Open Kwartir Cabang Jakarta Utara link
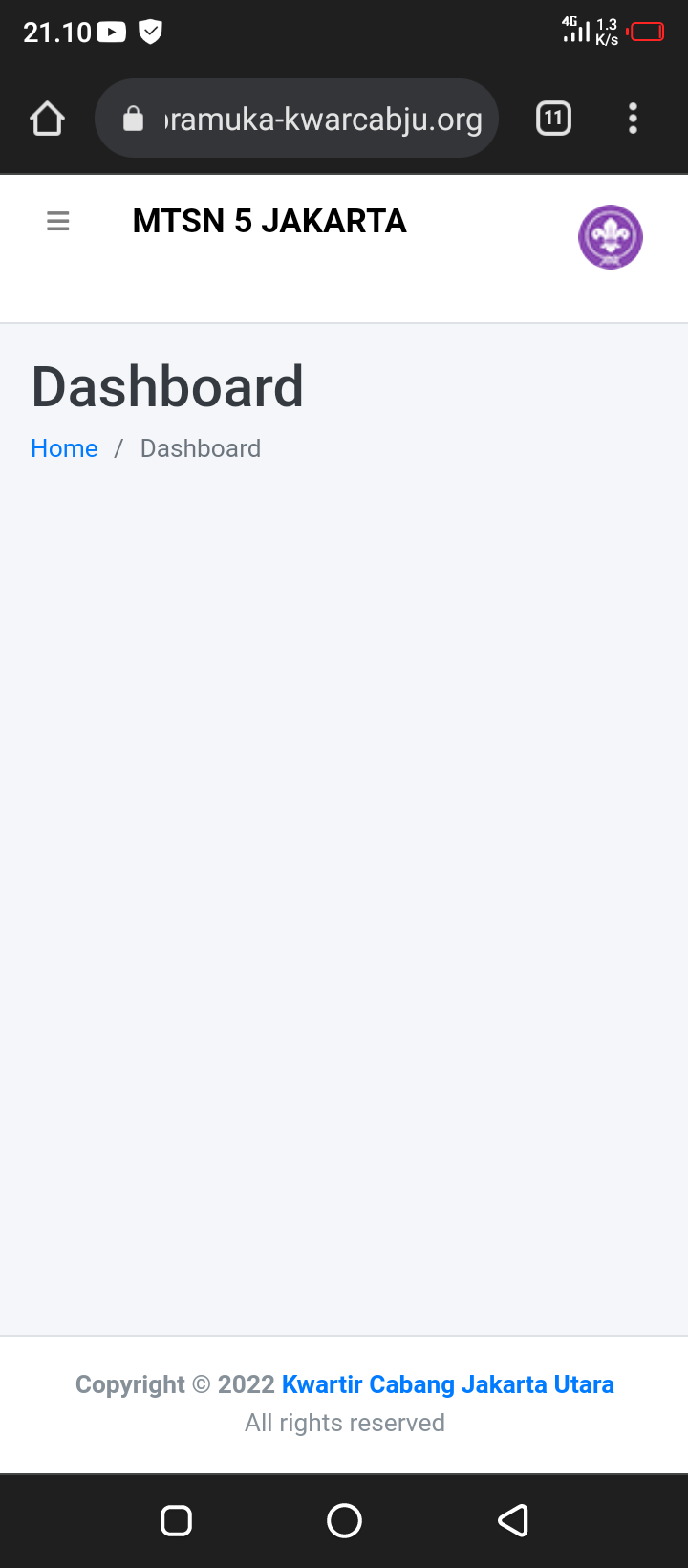The width and height of the screenshot is (688, 1568). pos(447,1384)
